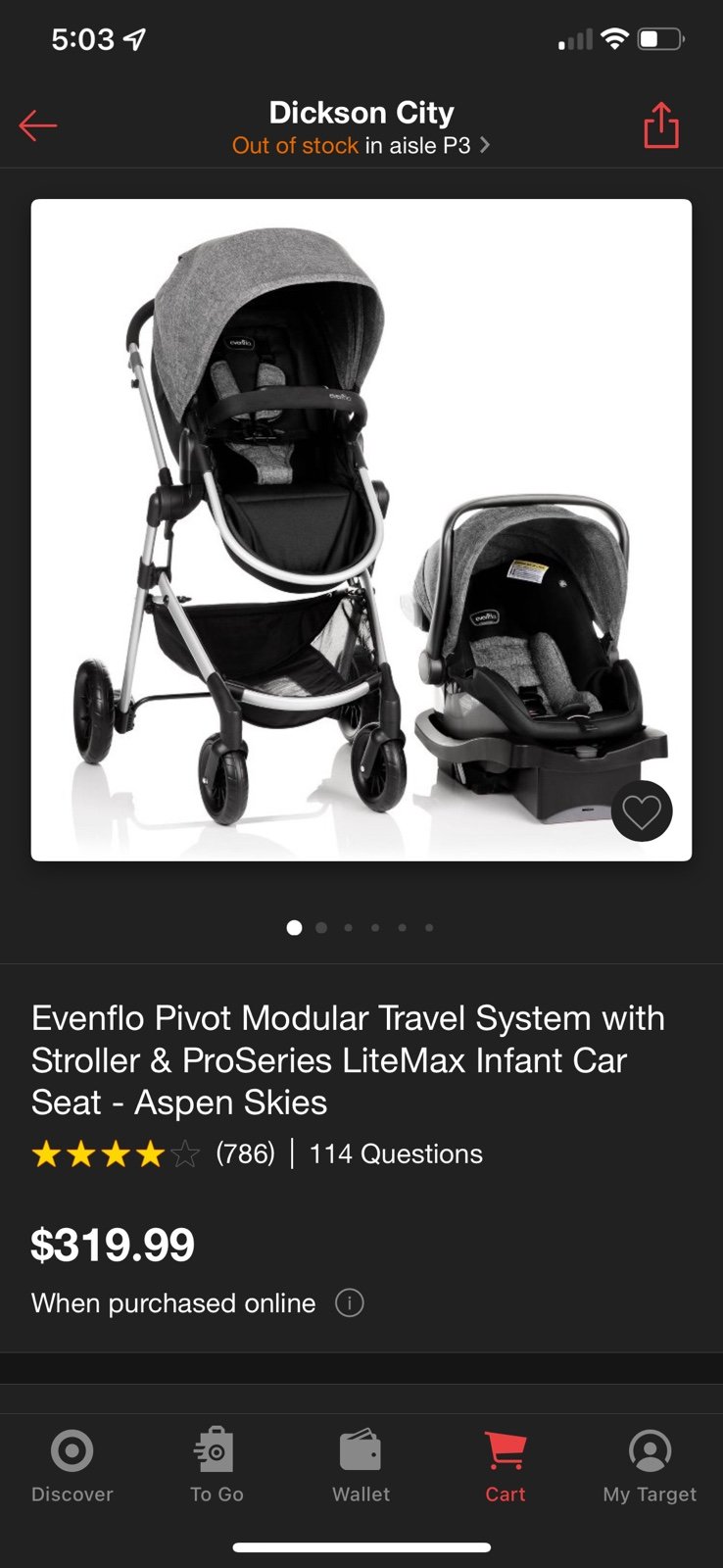Screen dimensions: 723x1568
Task: Open the Wallet tab
Action: click(361, 1466)
